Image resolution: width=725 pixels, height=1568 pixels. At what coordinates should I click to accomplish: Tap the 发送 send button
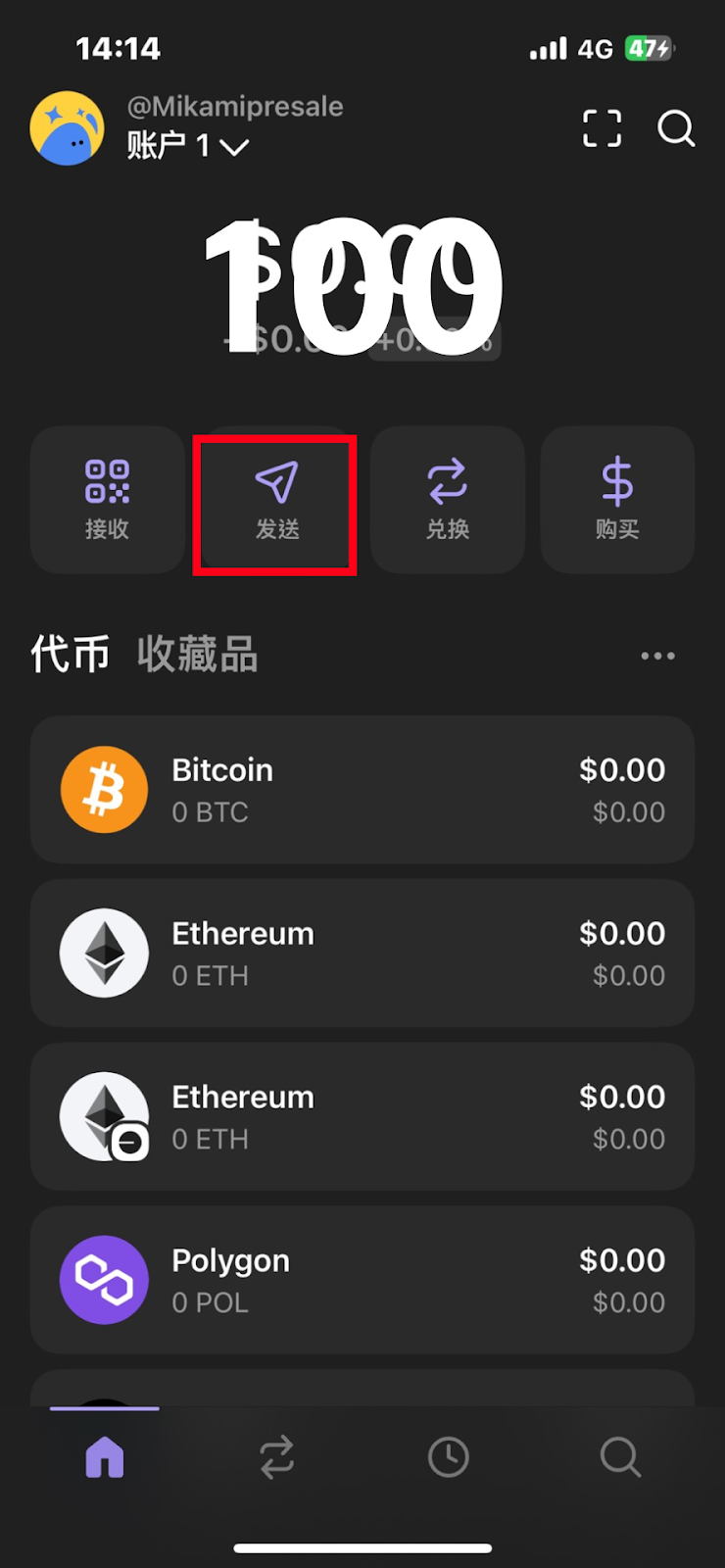click(276, 502)
